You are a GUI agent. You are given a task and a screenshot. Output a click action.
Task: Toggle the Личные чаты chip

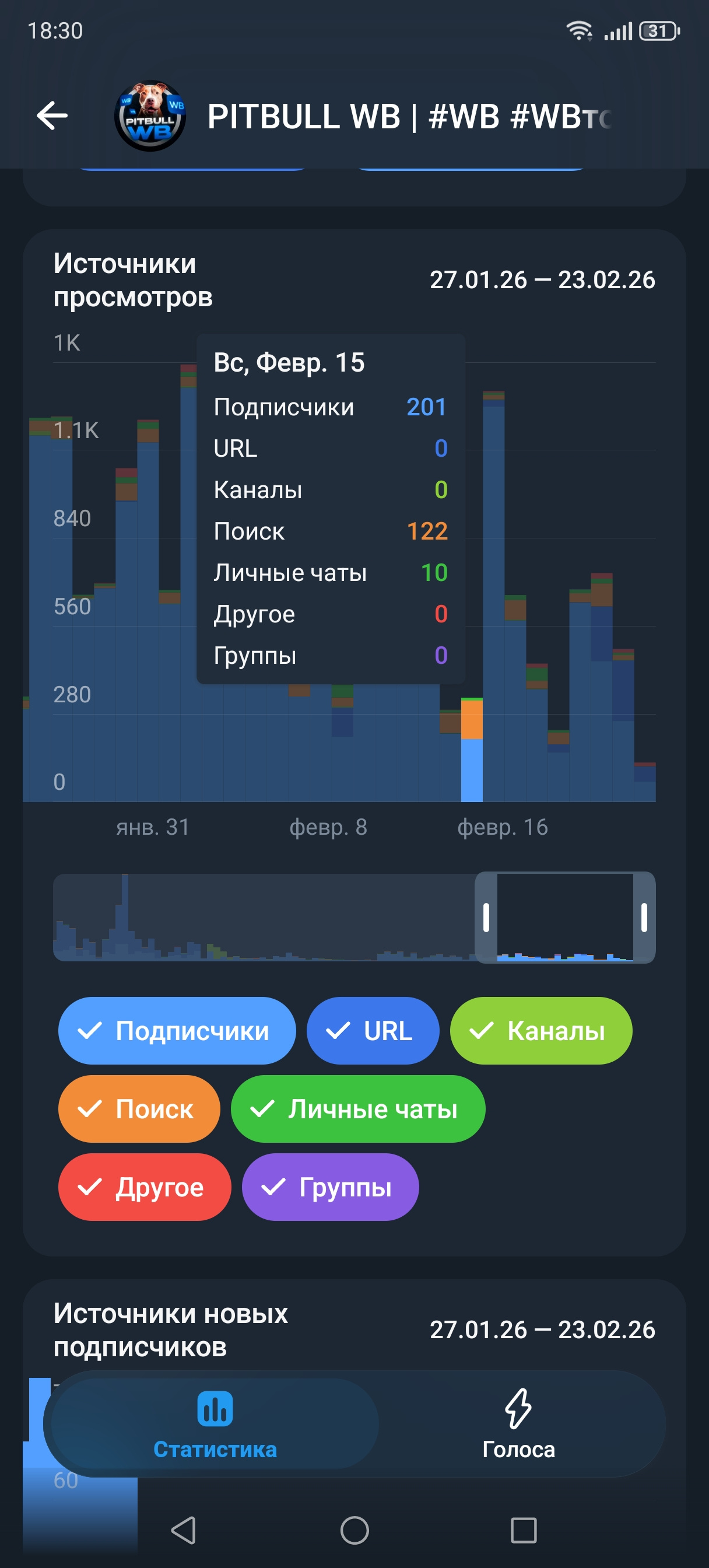(x=358, y=1108)
